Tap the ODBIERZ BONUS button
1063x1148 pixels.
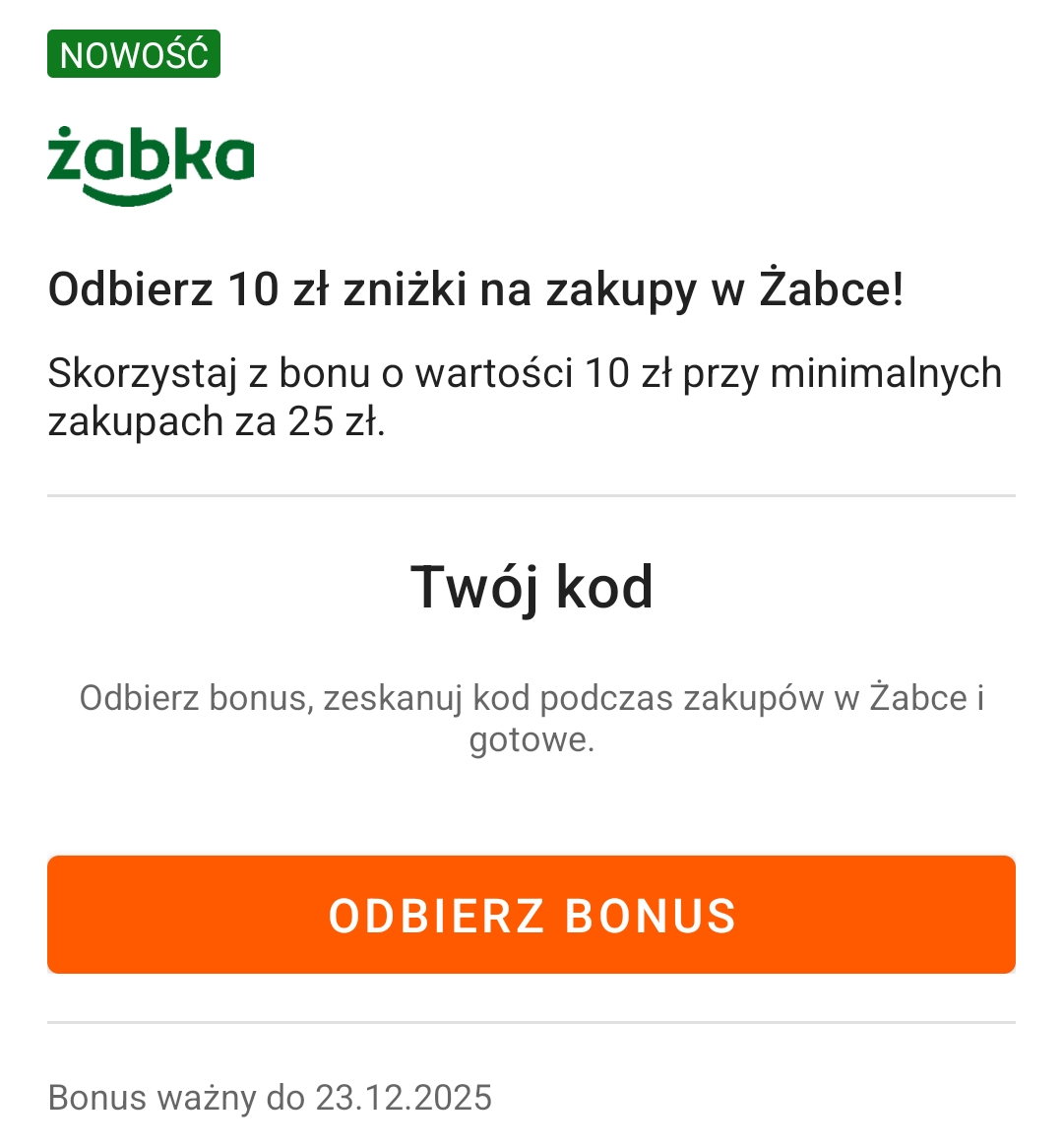coord(531,915)
